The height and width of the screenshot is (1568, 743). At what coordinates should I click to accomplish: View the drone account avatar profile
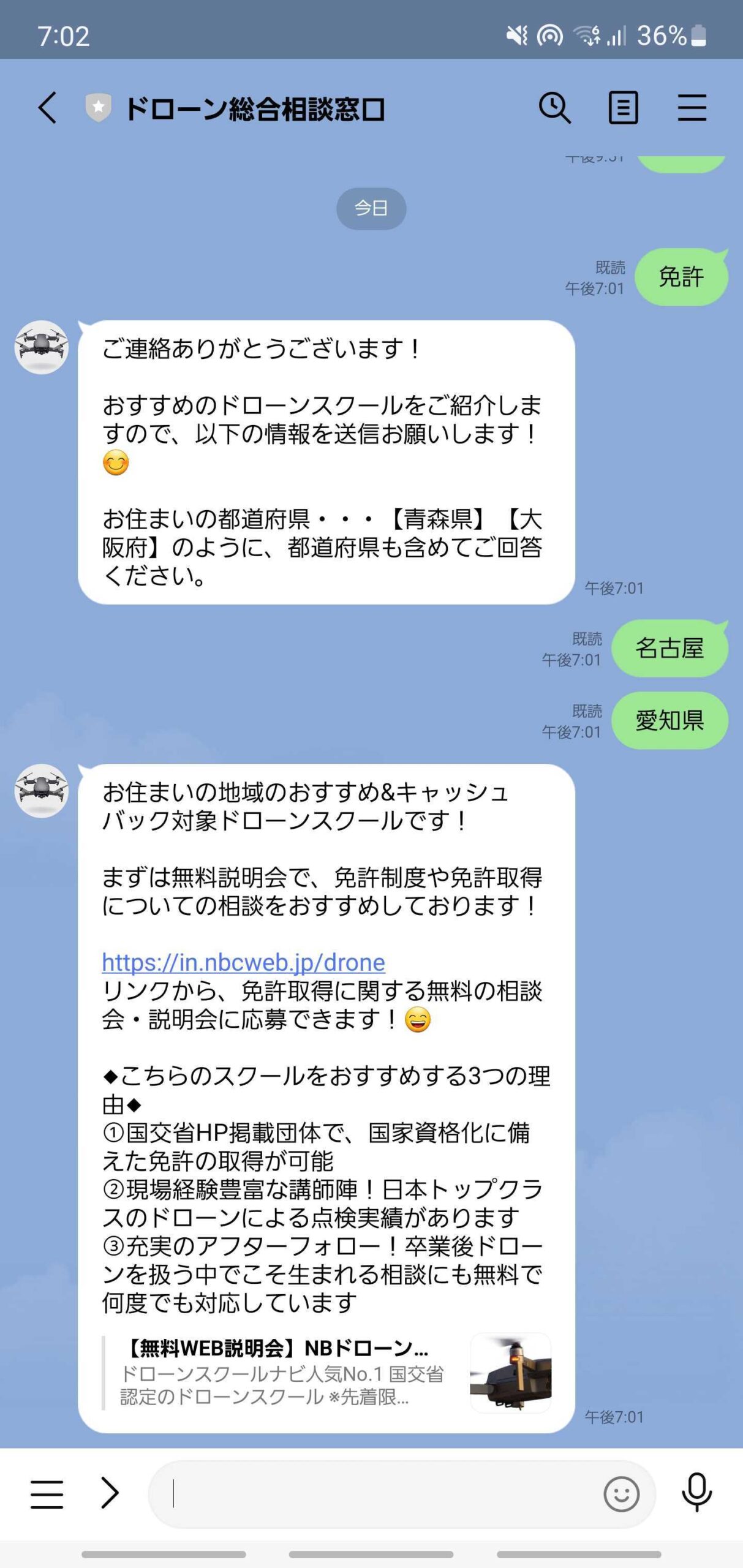tap(42, 347)
